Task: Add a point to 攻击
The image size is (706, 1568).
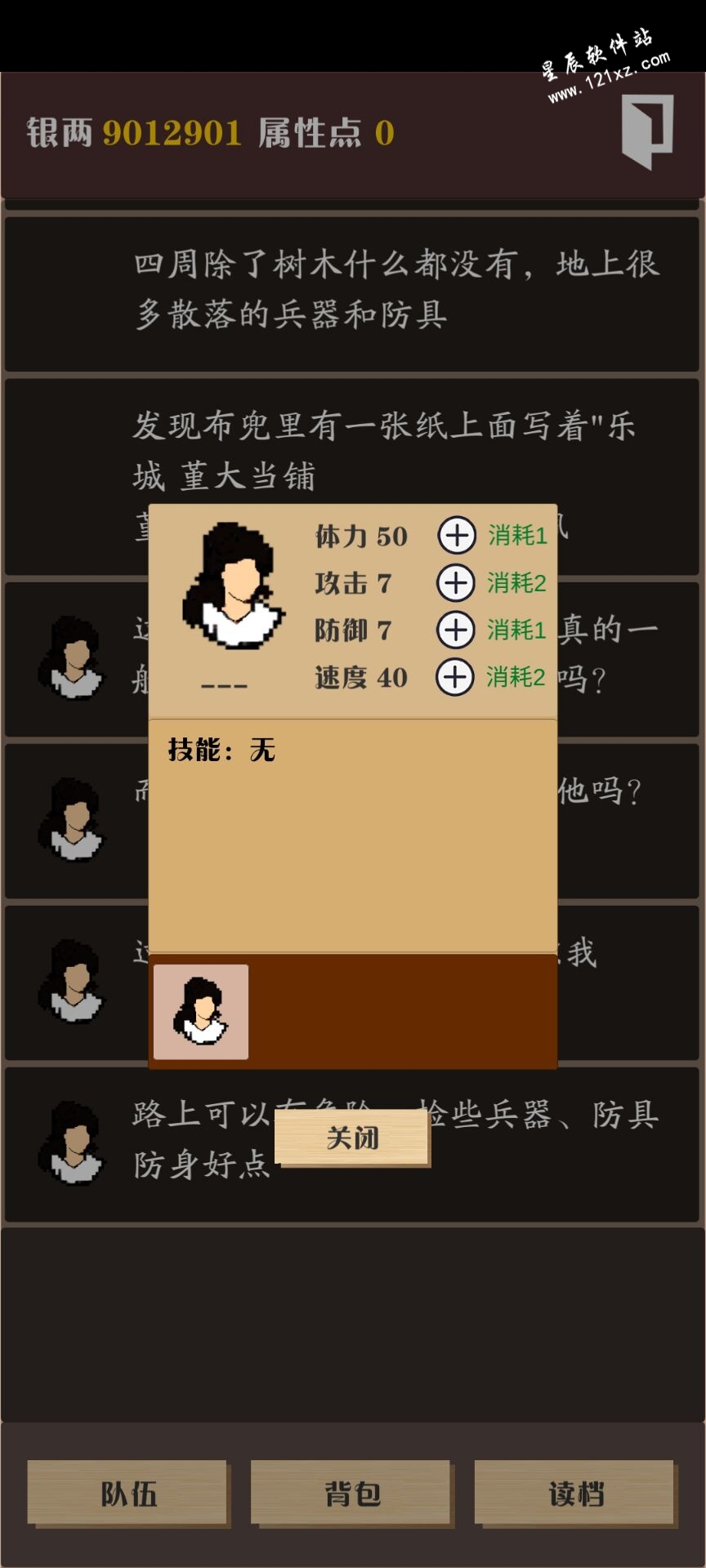Action: (457, 583)
